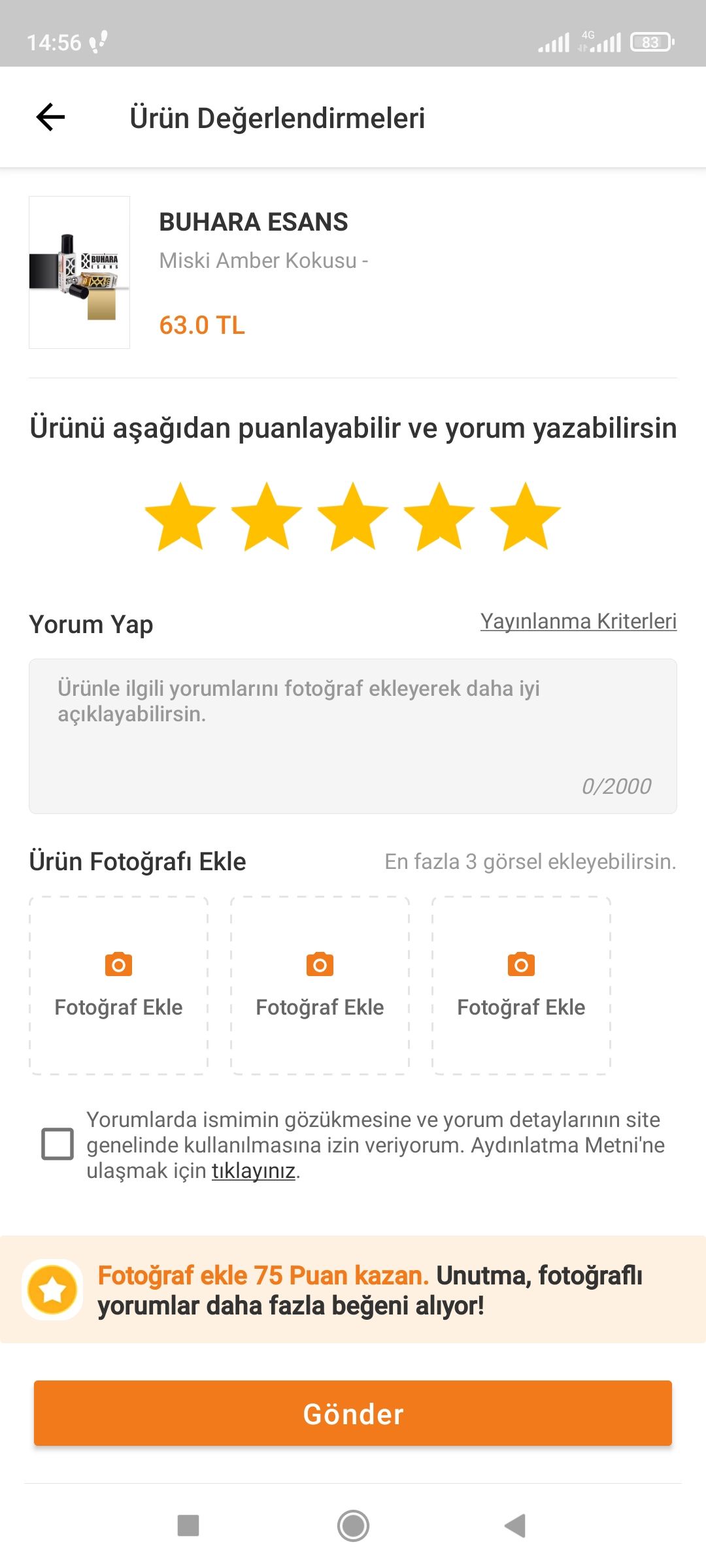Give a five-star rating with the last star

pyautogui.click(x=526, y=517)
